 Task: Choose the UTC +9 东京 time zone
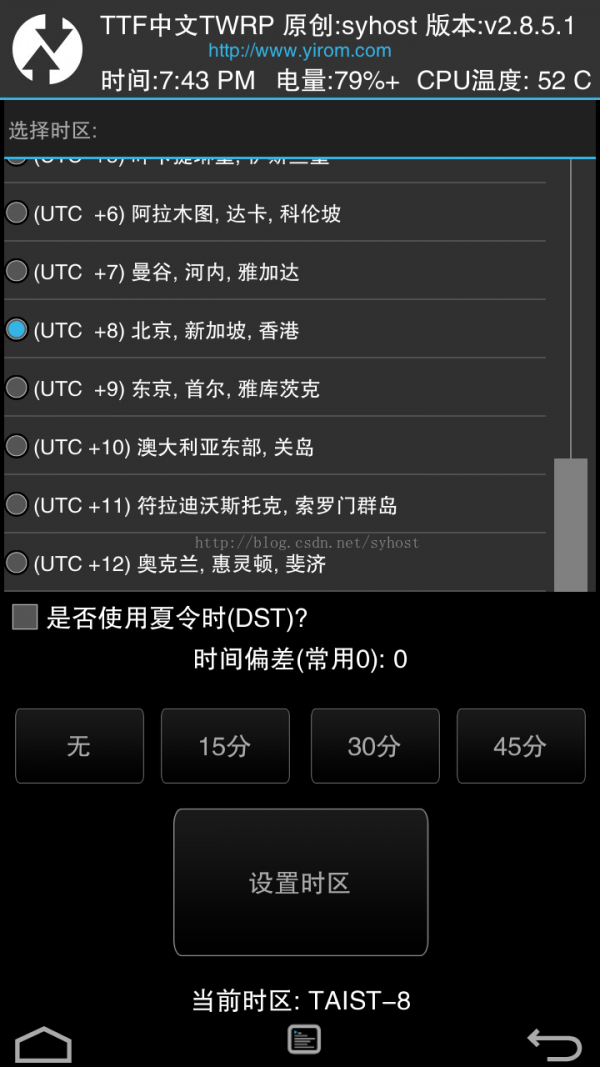pos(275,389)
